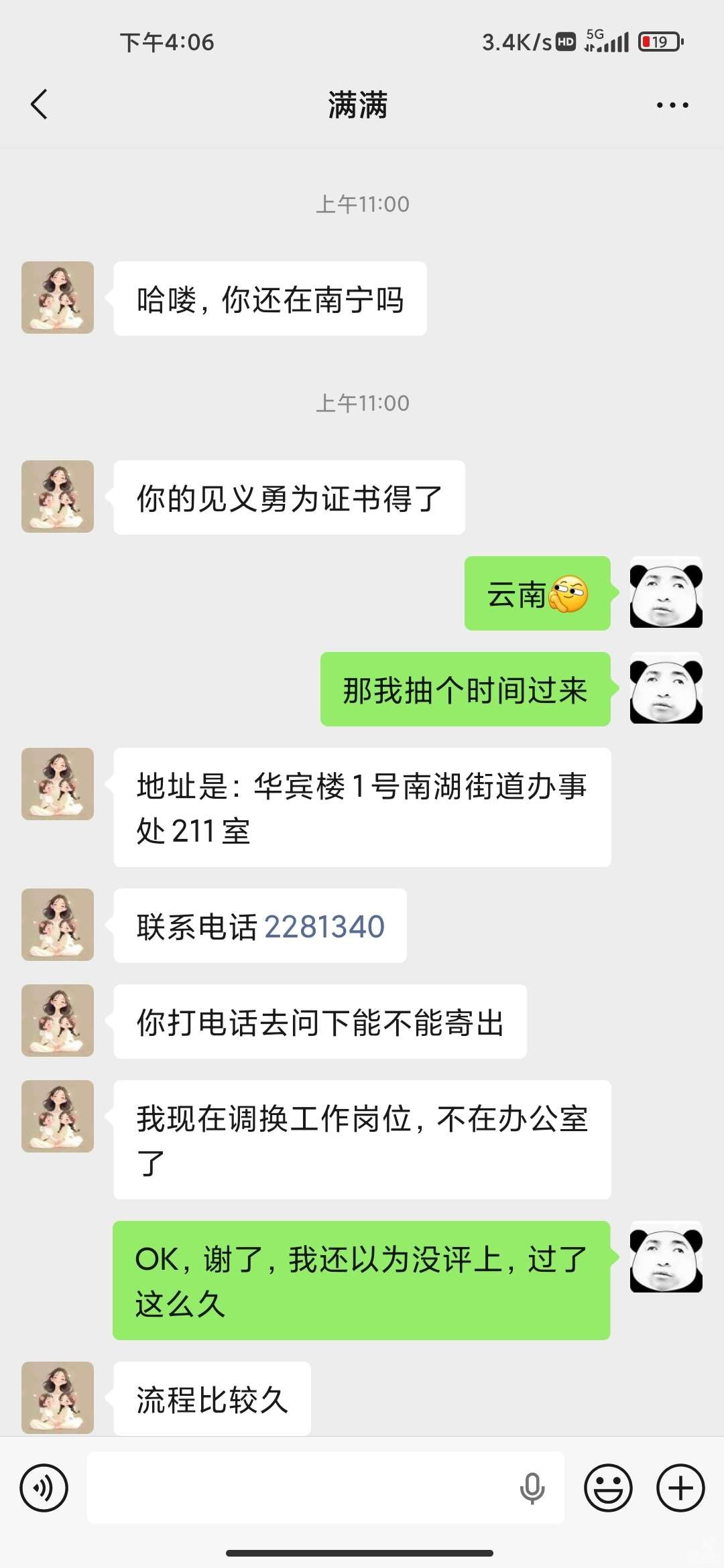Open 满满's avatar beside '哈喽，你还在南宁吗'
The width and height of the screenshot is (724, 1568).
pos(58,298)
